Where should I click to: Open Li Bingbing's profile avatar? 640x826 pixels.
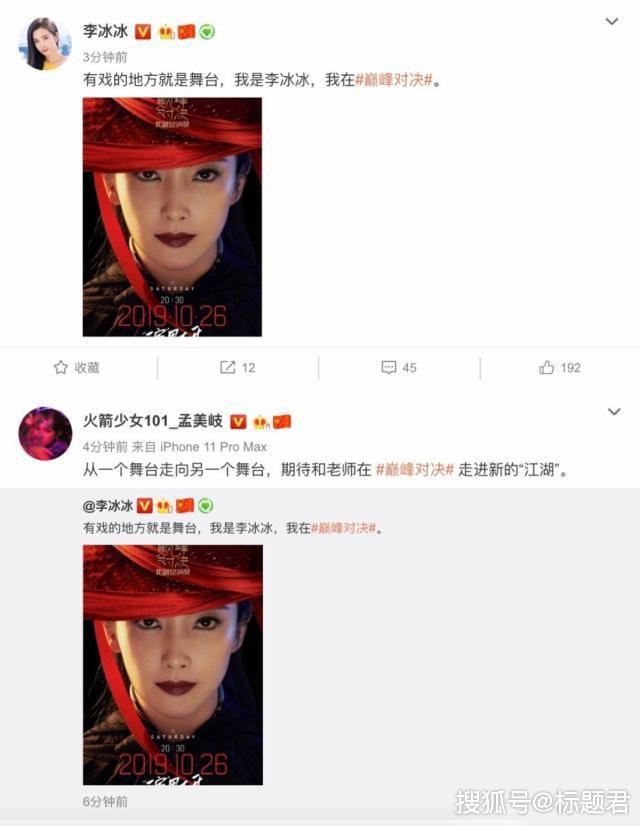45,44
